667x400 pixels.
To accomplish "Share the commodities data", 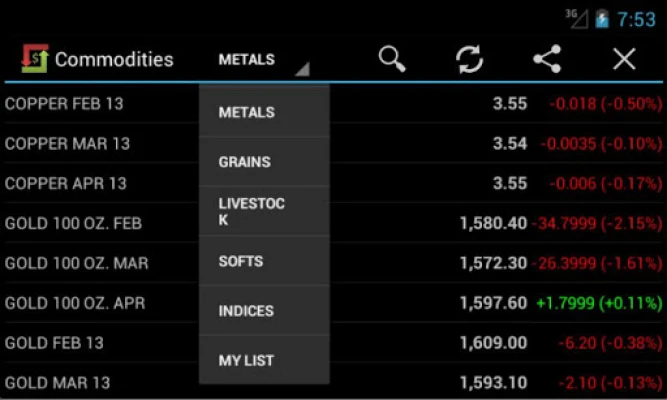I will click(547, 59).
